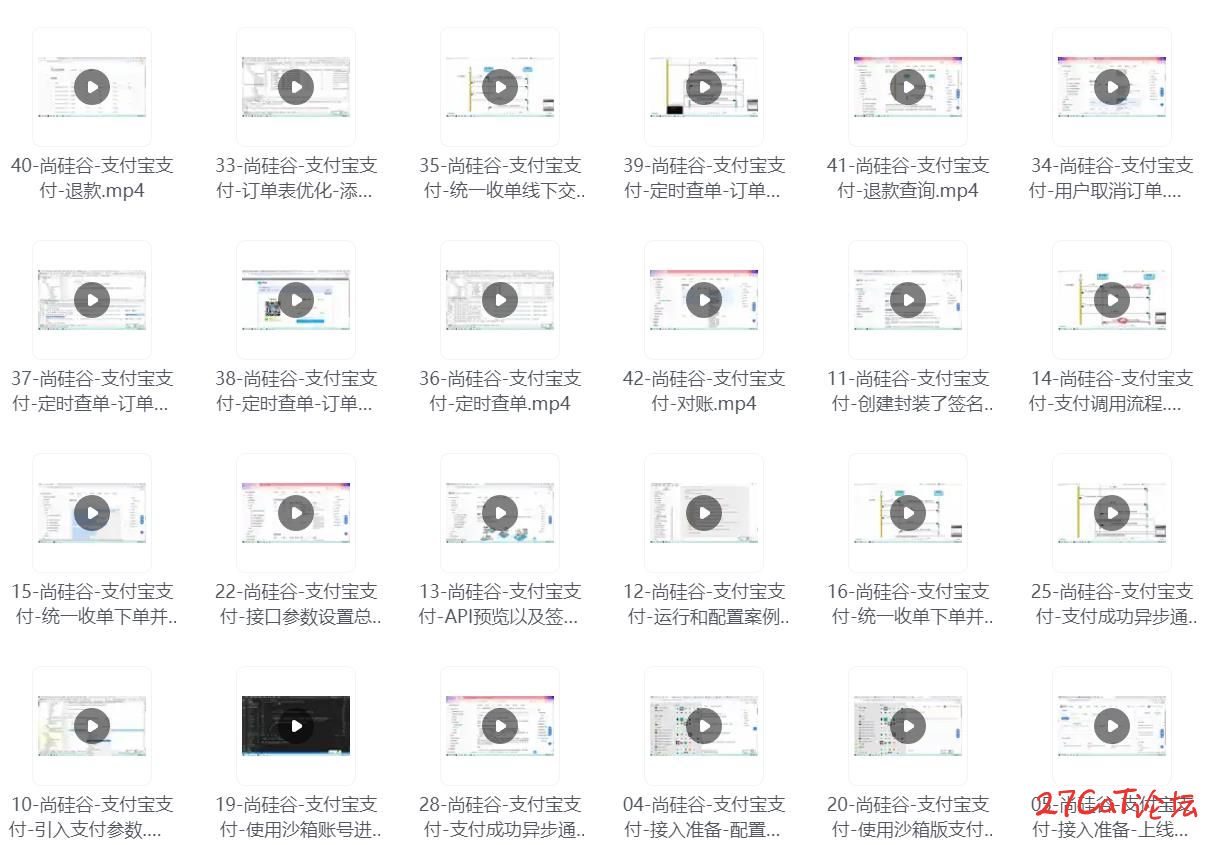Open video 14 支付调用流程
Image resolution: width=1213 pixels, height=845 pixels.
(x=1112, y=300)
